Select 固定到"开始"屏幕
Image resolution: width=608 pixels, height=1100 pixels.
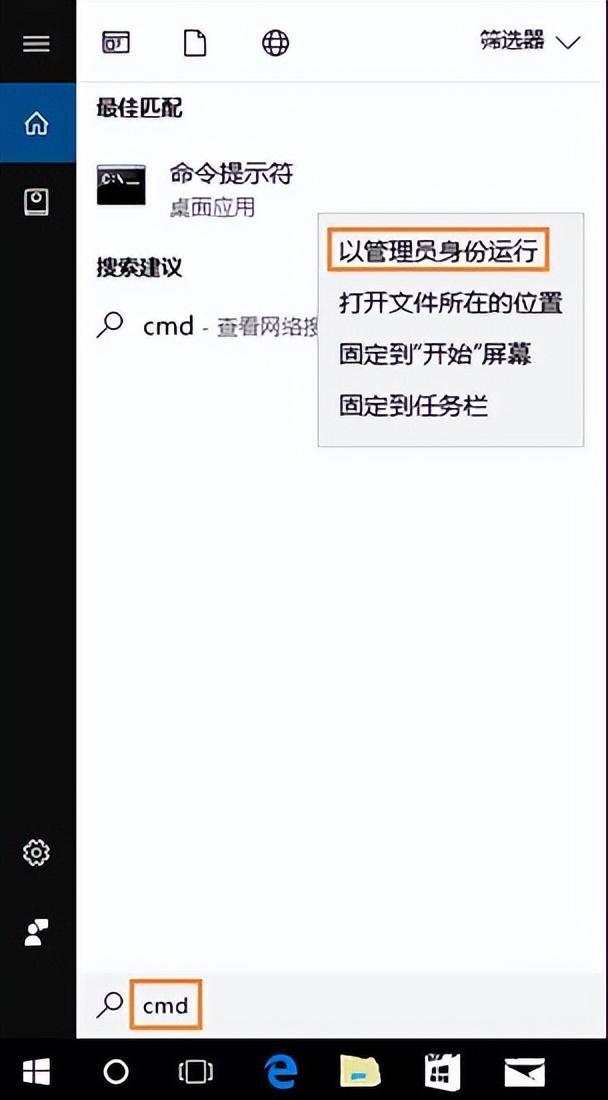coord(435,354)
